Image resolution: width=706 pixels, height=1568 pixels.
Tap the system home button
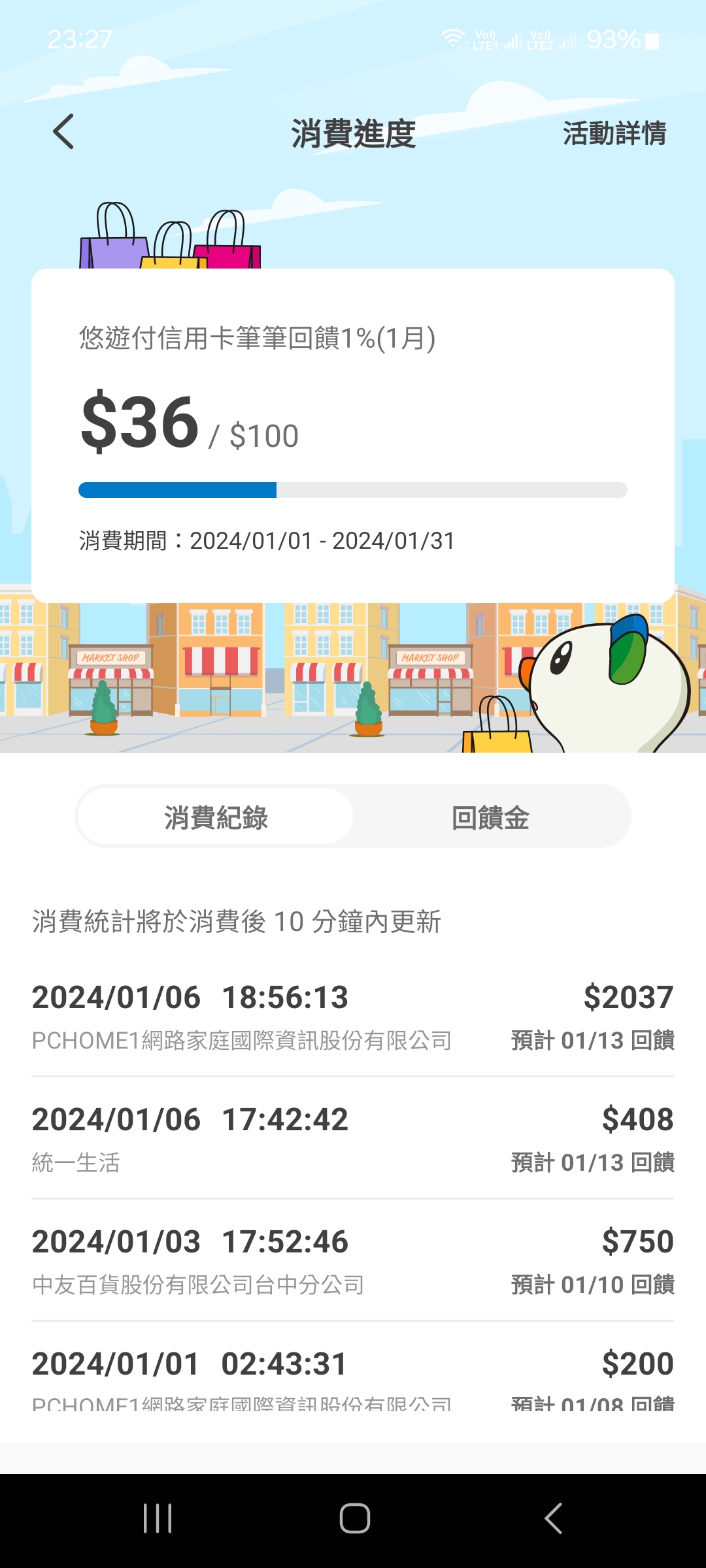354,1518
